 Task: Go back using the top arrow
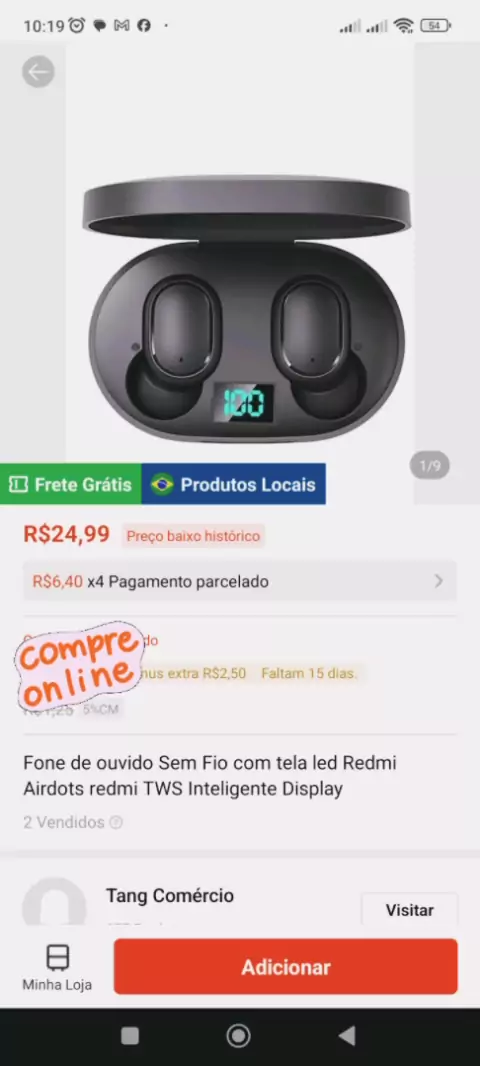pos(38,71)
